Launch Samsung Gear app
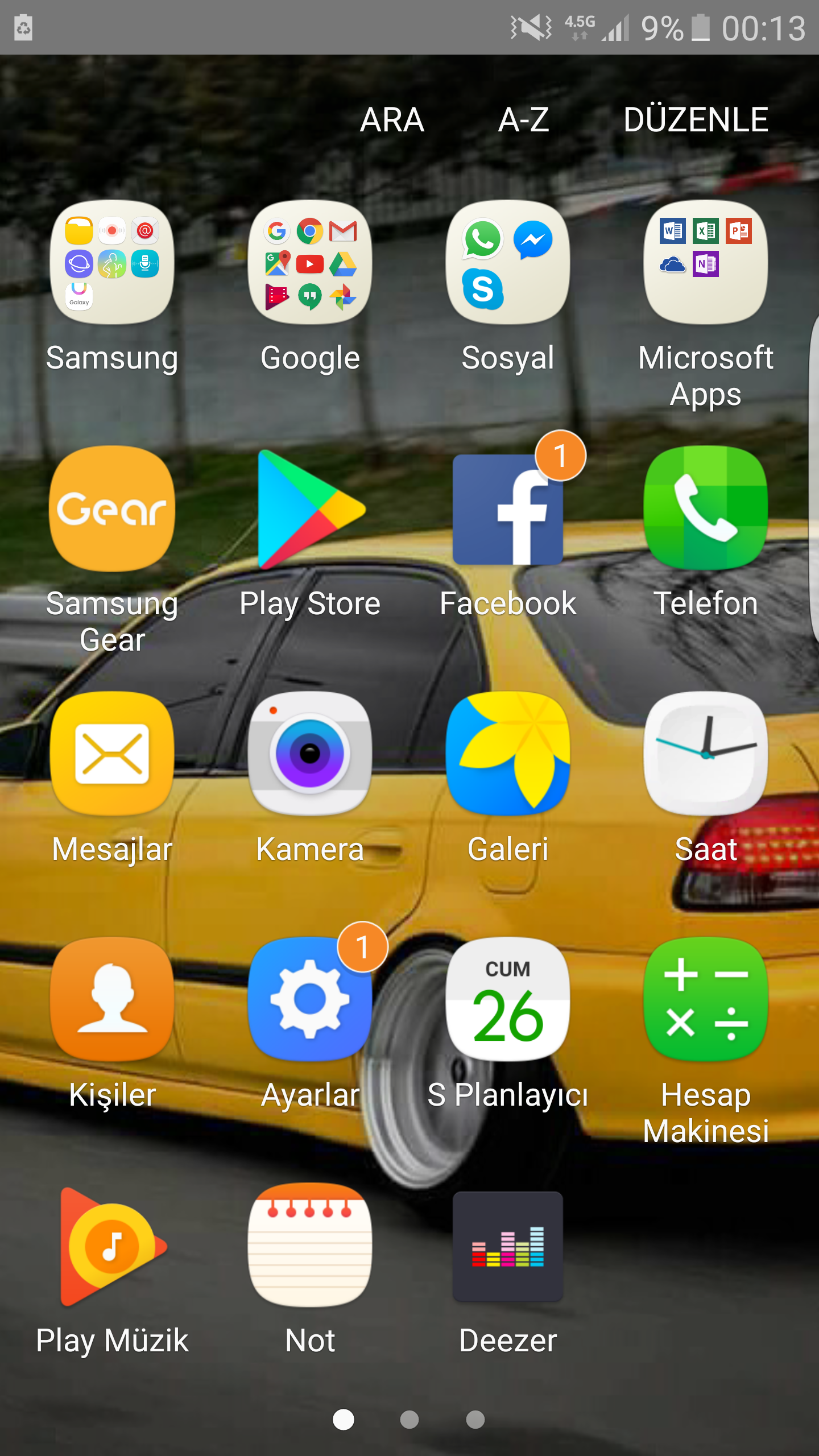Screen dimensions: 819x1456 point(112,509)
